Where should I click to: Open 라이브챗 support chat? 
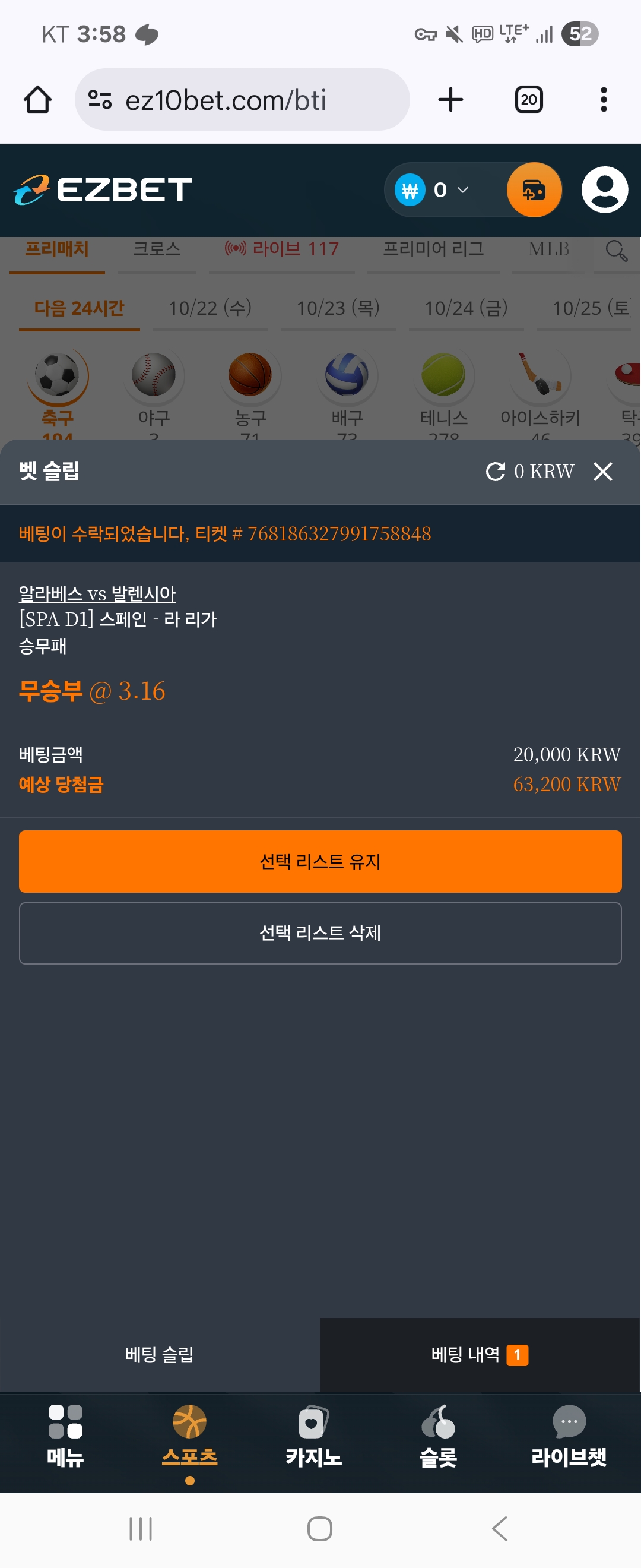pyautogui.click(x=568, y=1437)
